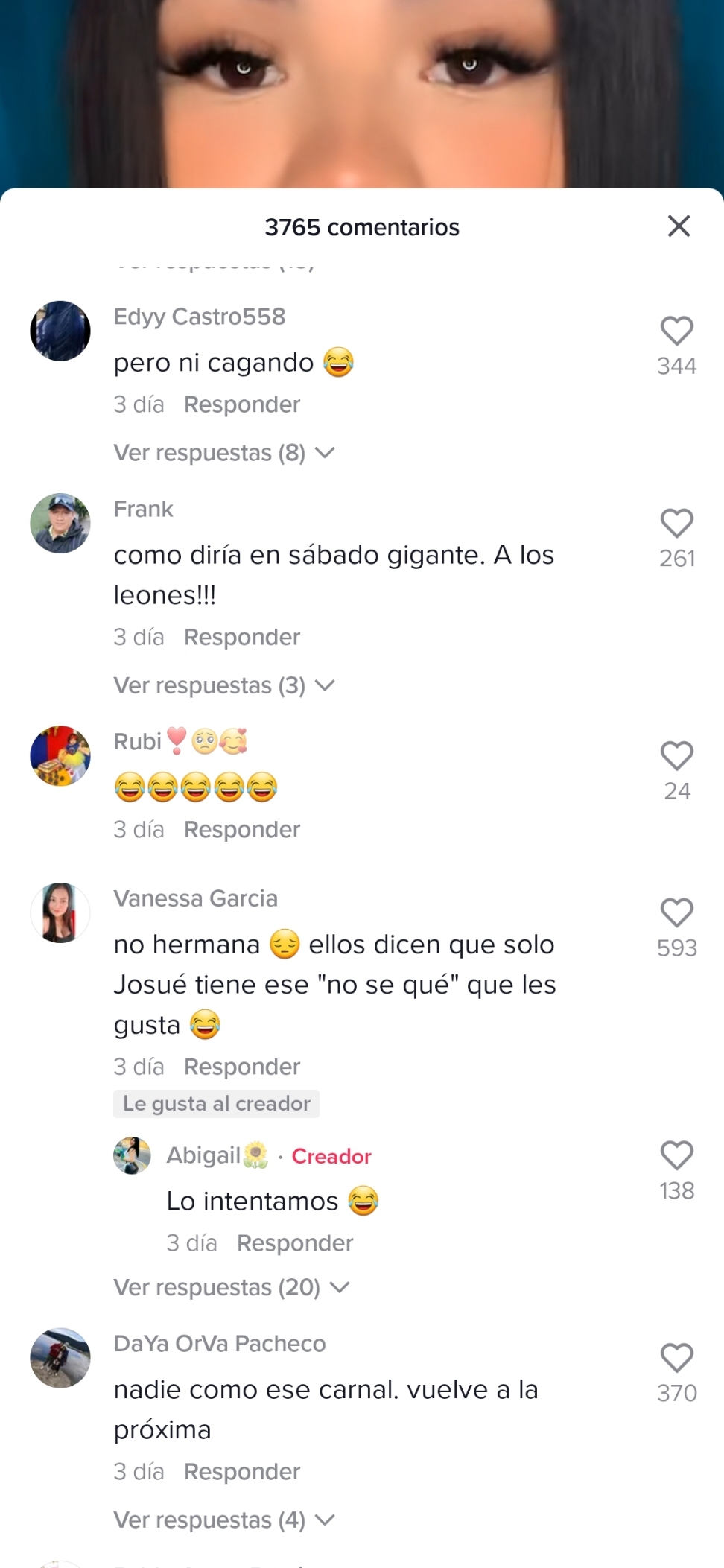Image resolution: width=724 pixels, height=1568 pixels.
Task: Like Edyy Castro558's comment
Action: pos(677,331)
